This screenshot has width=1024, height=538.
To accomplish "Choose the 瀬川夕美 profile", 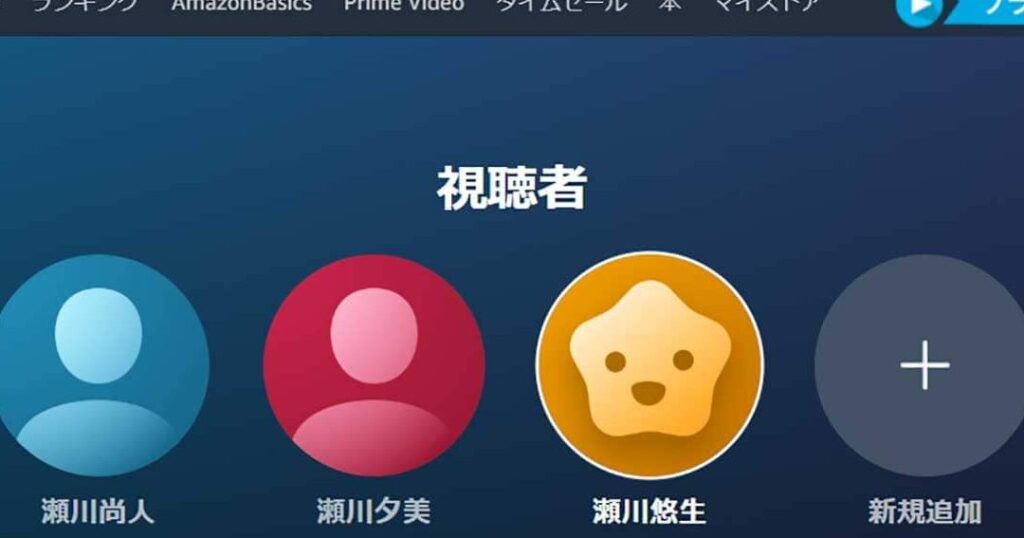I will (374, 366).
